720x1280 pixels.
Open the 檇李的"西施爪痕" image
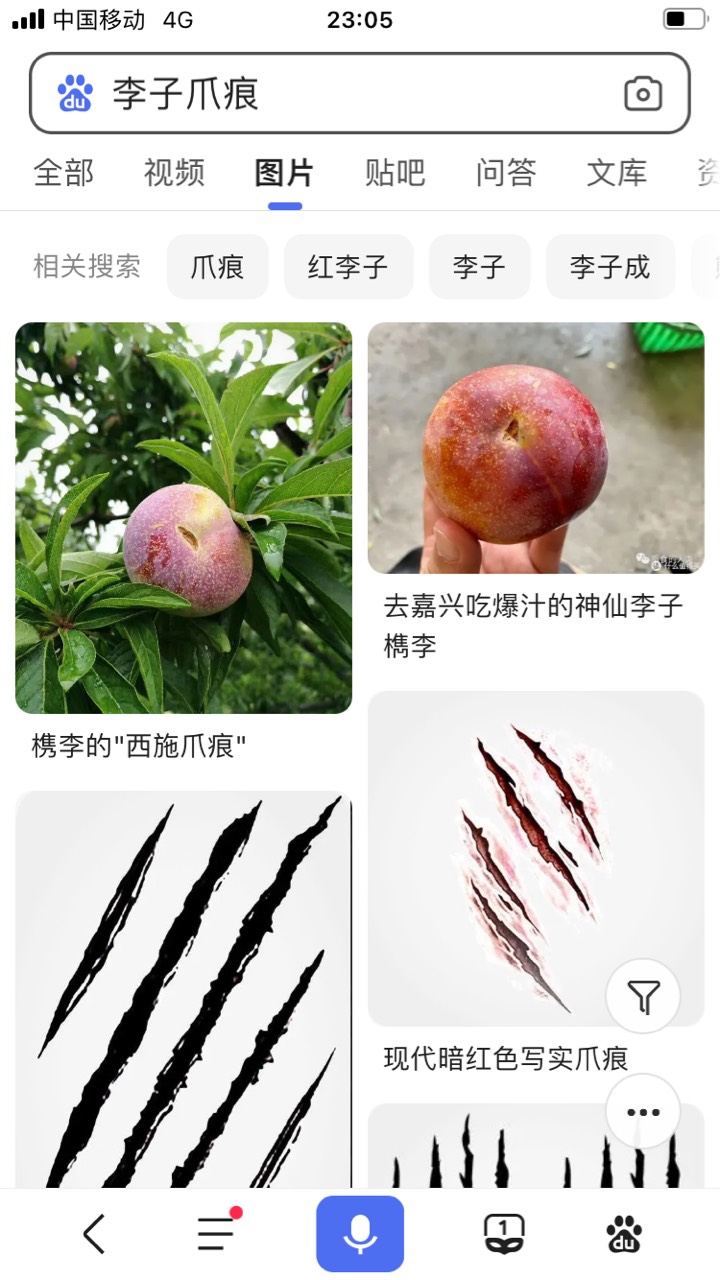tap(183, 517)
